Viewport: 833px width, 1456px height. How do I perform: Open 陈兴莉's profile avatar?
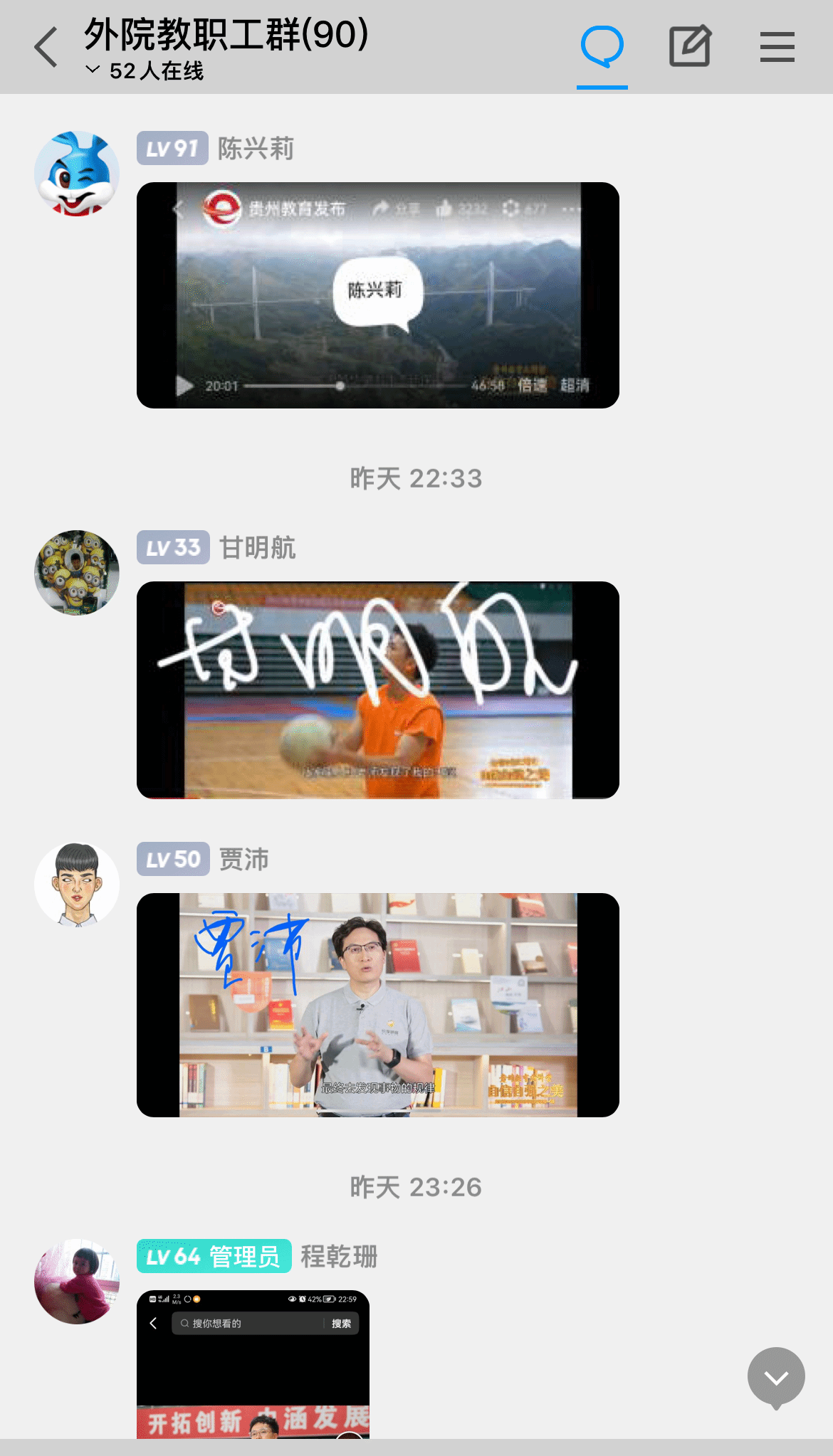(x=77, y=174)
